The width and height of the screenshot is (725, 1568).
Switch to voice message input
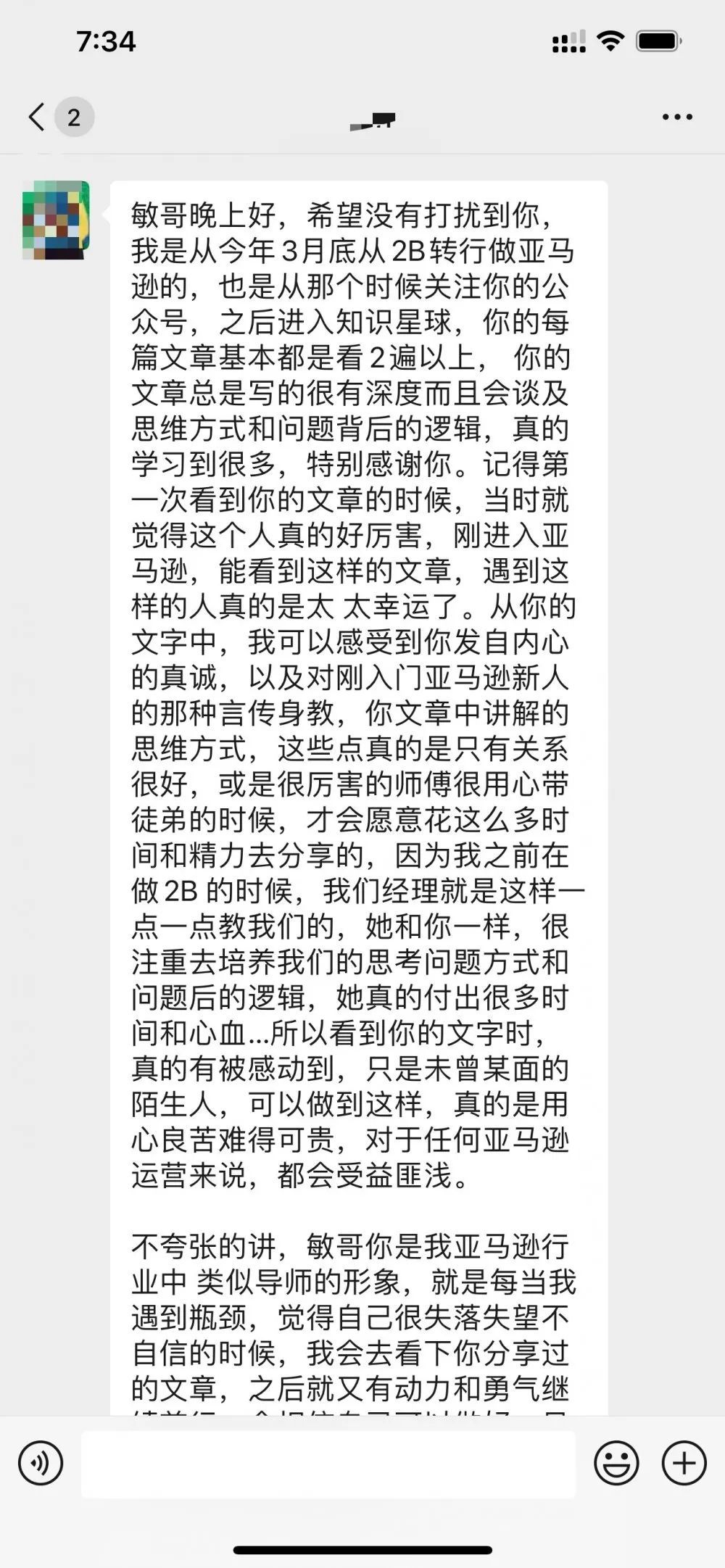[41, 1463]
